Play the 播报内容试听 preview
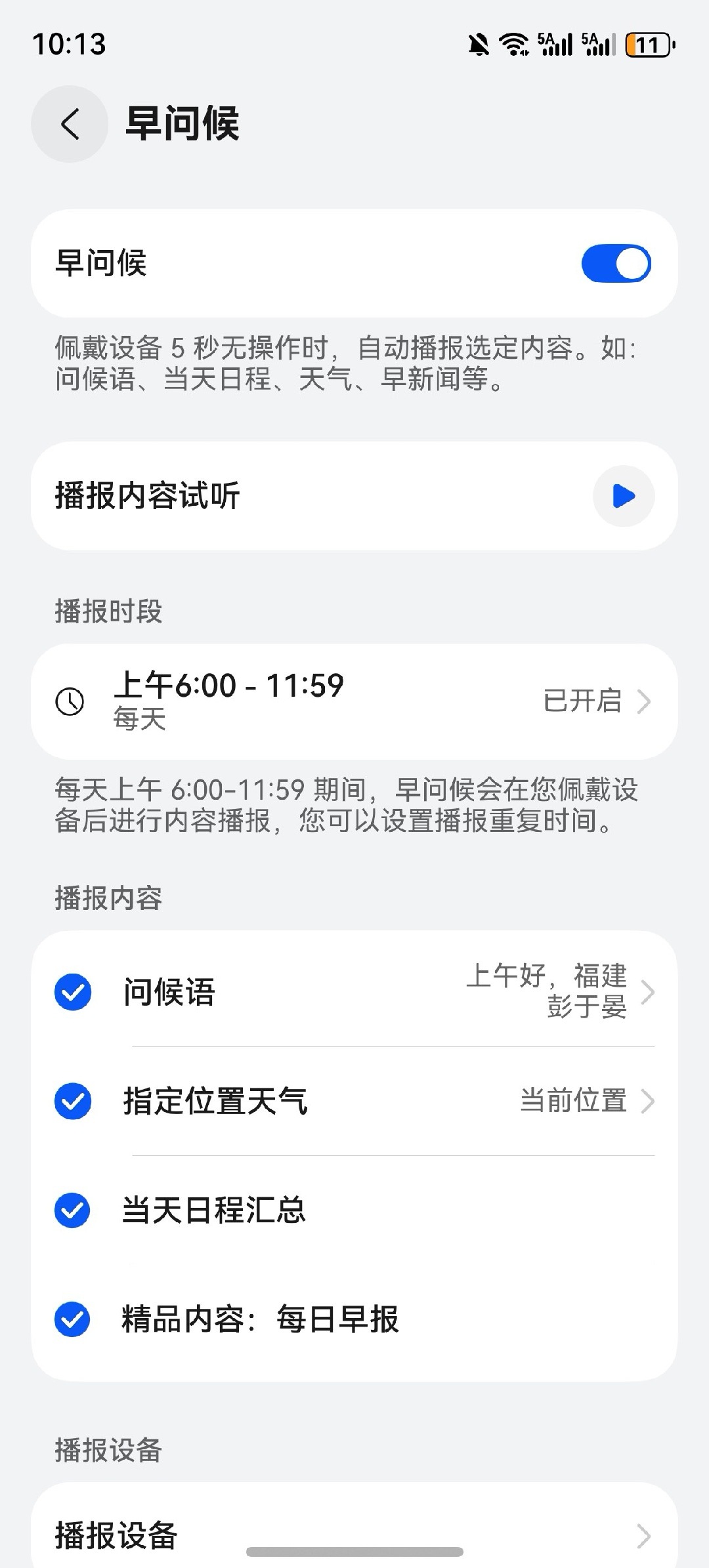 (x=623, y=496)
